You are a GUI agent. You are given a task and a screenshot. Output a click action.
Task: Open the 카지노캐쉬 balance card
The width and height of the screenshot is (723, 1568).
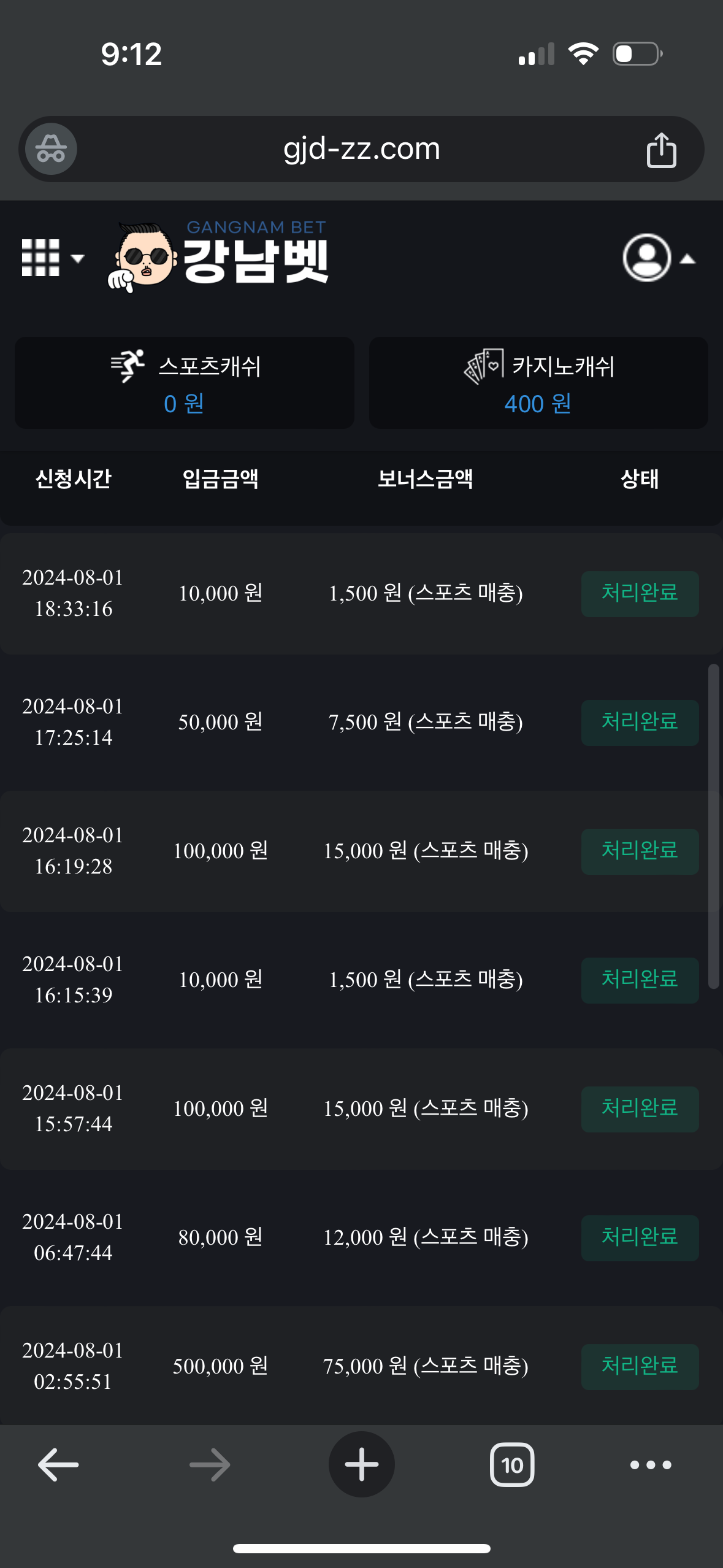pos(538,383)
